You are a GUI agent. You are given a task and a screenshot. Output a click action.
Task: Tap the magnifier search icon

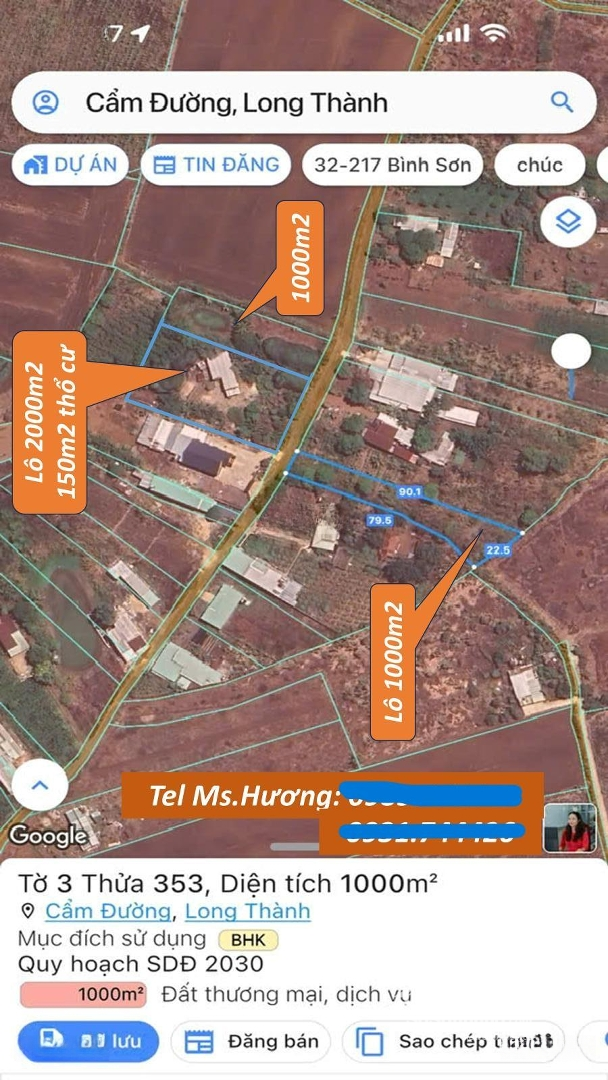[x=561, y=102]
